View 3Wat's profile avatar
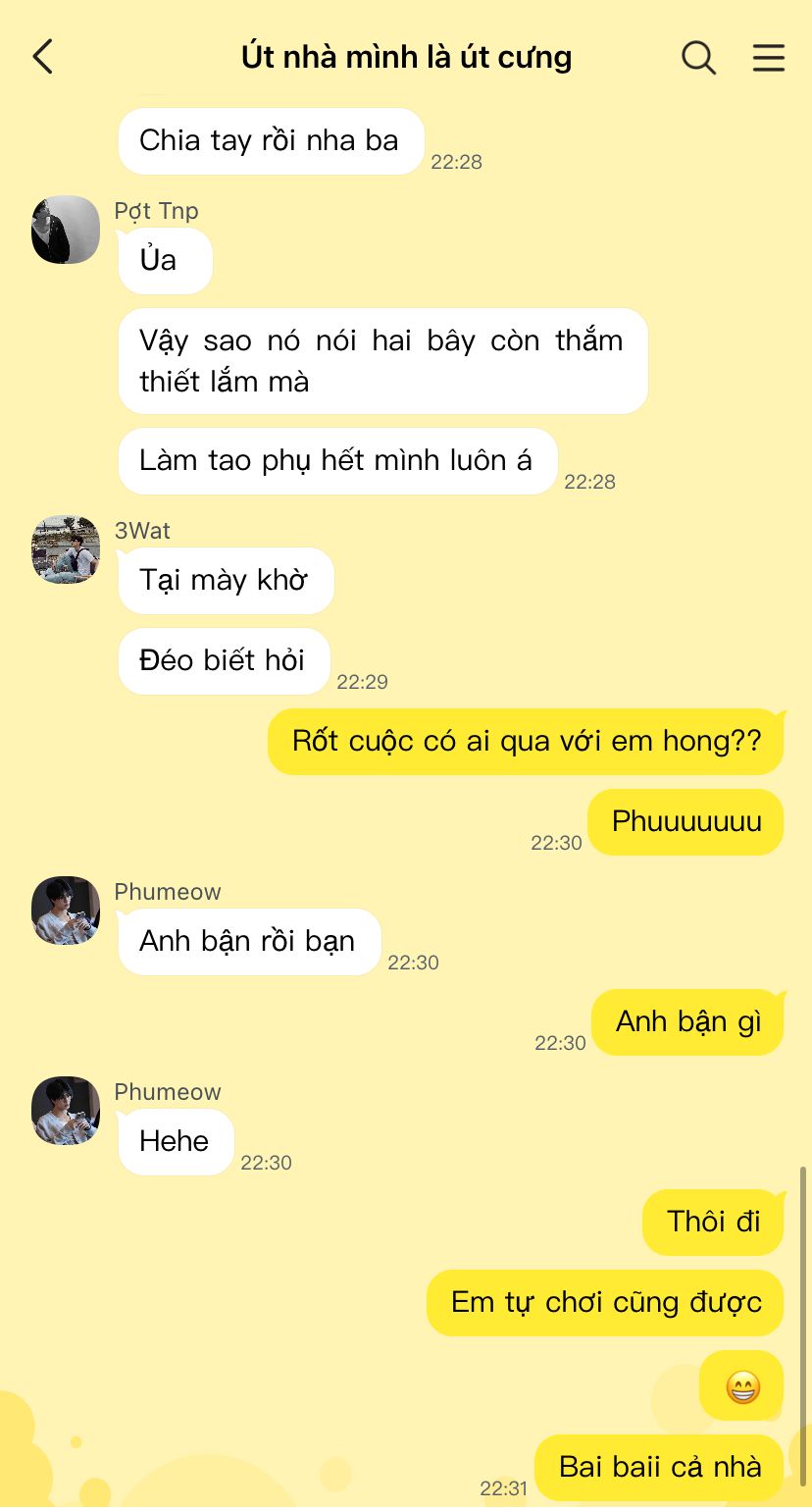This screenshot has width=812, height=1511. [x=66, y=549]
